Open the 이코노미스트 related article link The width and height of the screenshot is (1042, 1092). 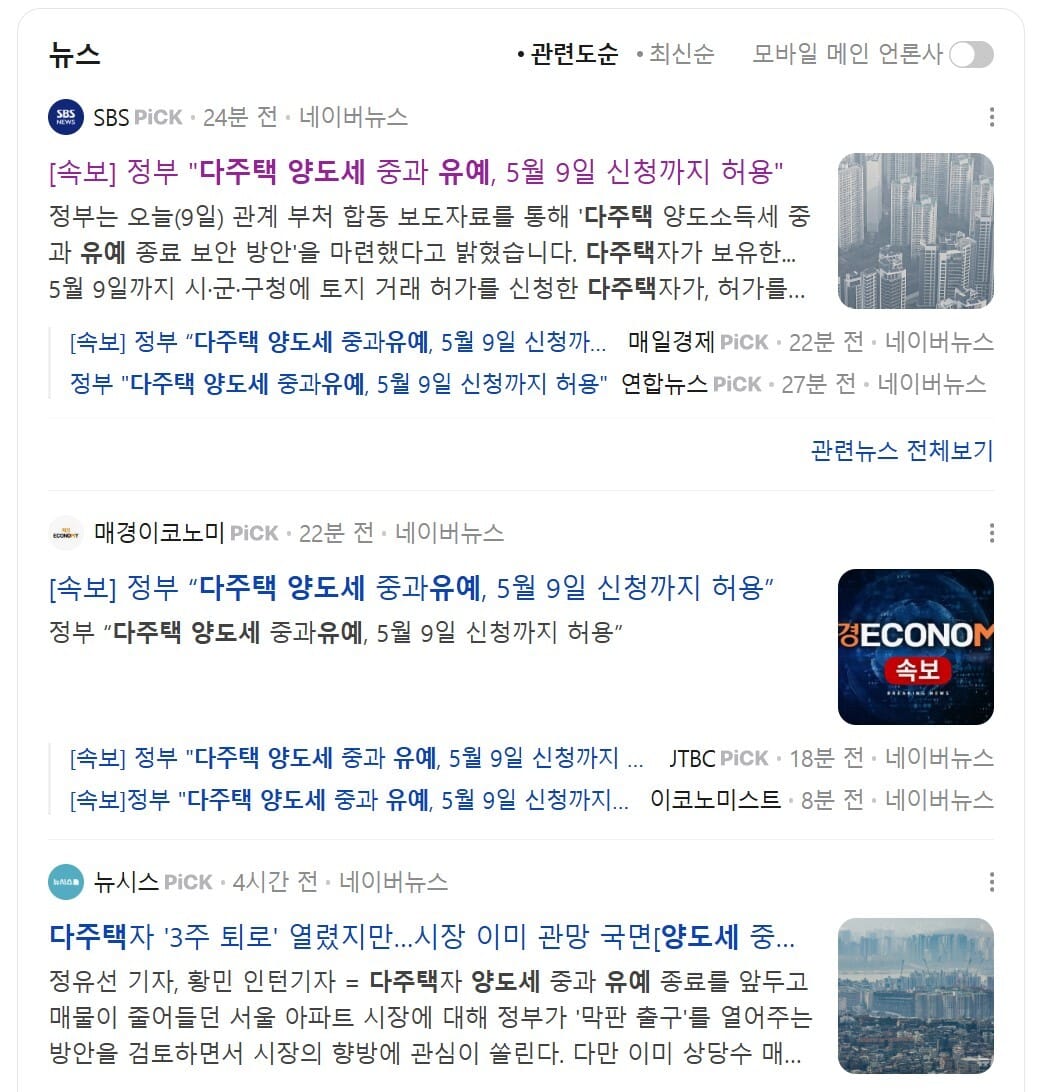[x=350, y=799]
